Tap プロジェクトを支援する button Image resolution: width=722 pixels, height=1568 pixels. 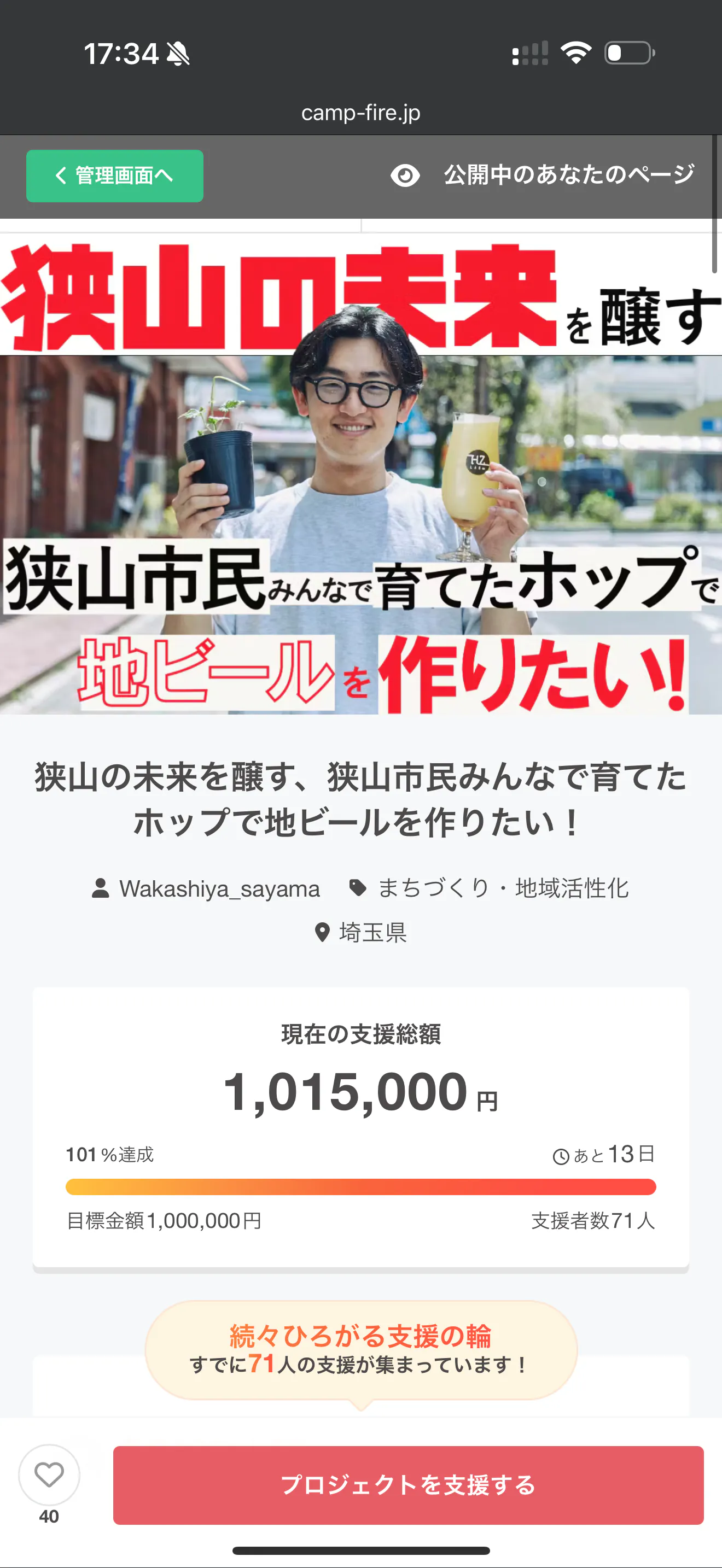tap(408, 1484)
